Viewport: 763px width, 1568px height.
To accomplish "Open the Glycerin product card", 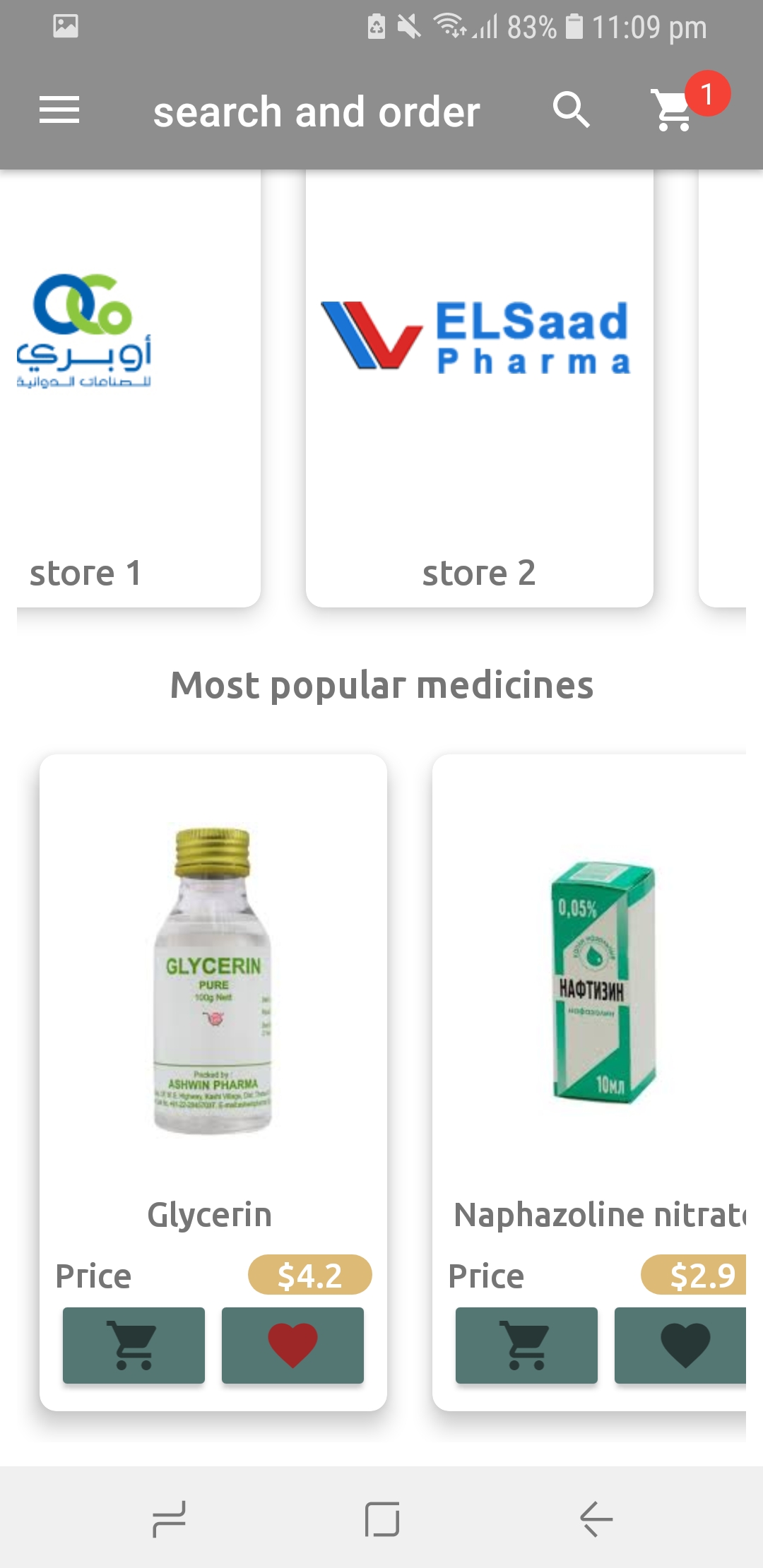I will coord(213,989).
